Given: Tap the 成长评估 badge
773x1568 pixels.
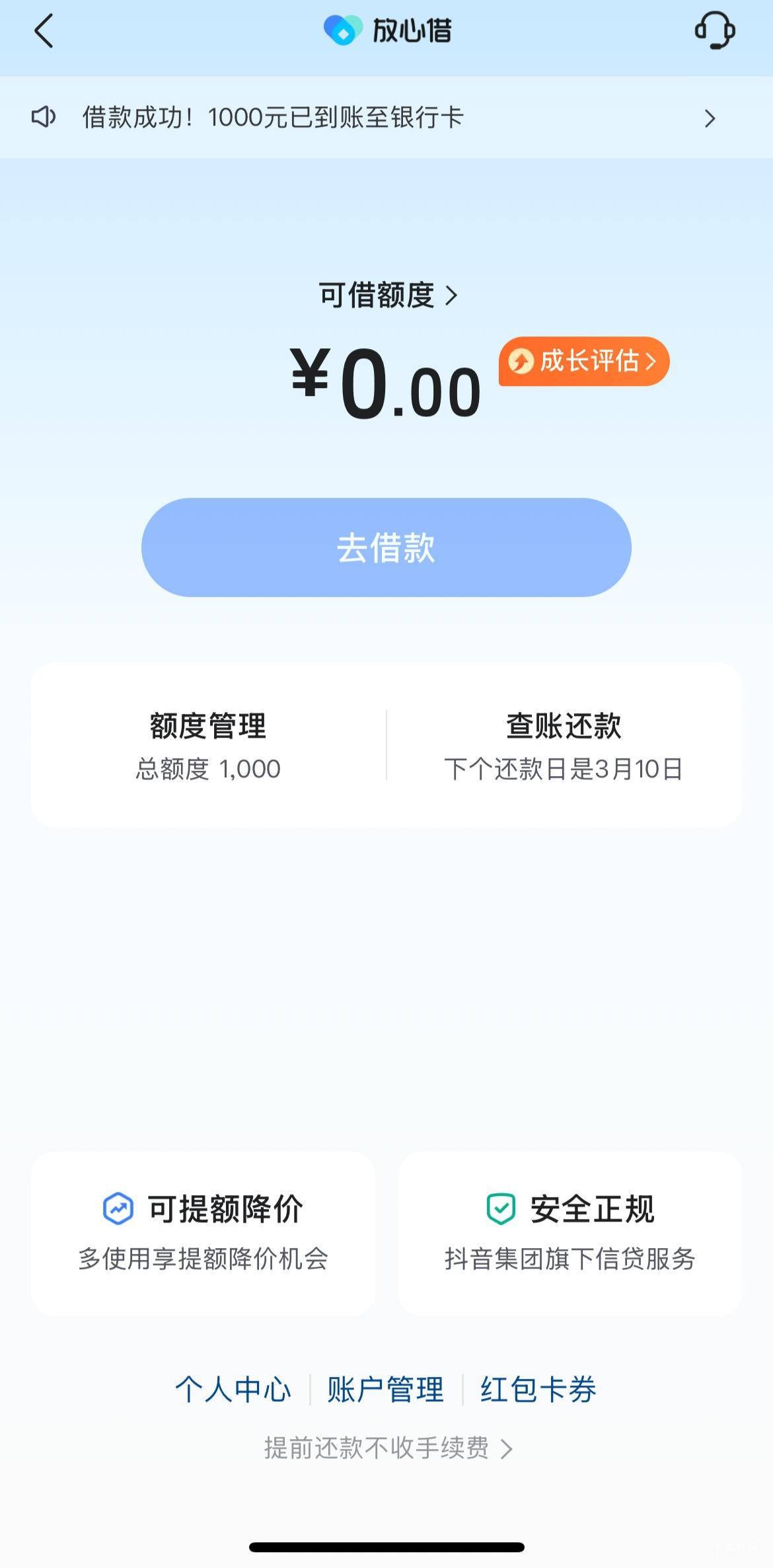Looking at the screenshot, I should (x=584, y=361).
